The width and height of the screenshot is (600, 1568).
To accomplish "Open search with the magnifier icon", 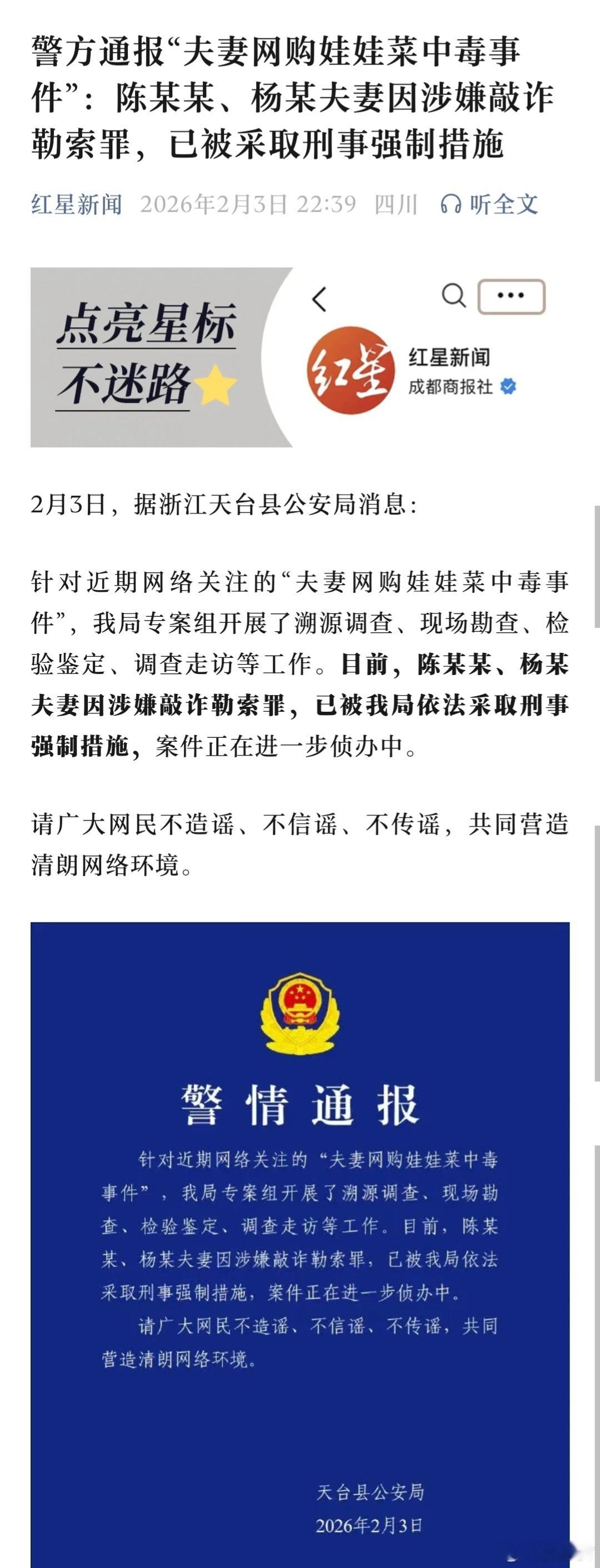I will (x=453, y=297).
